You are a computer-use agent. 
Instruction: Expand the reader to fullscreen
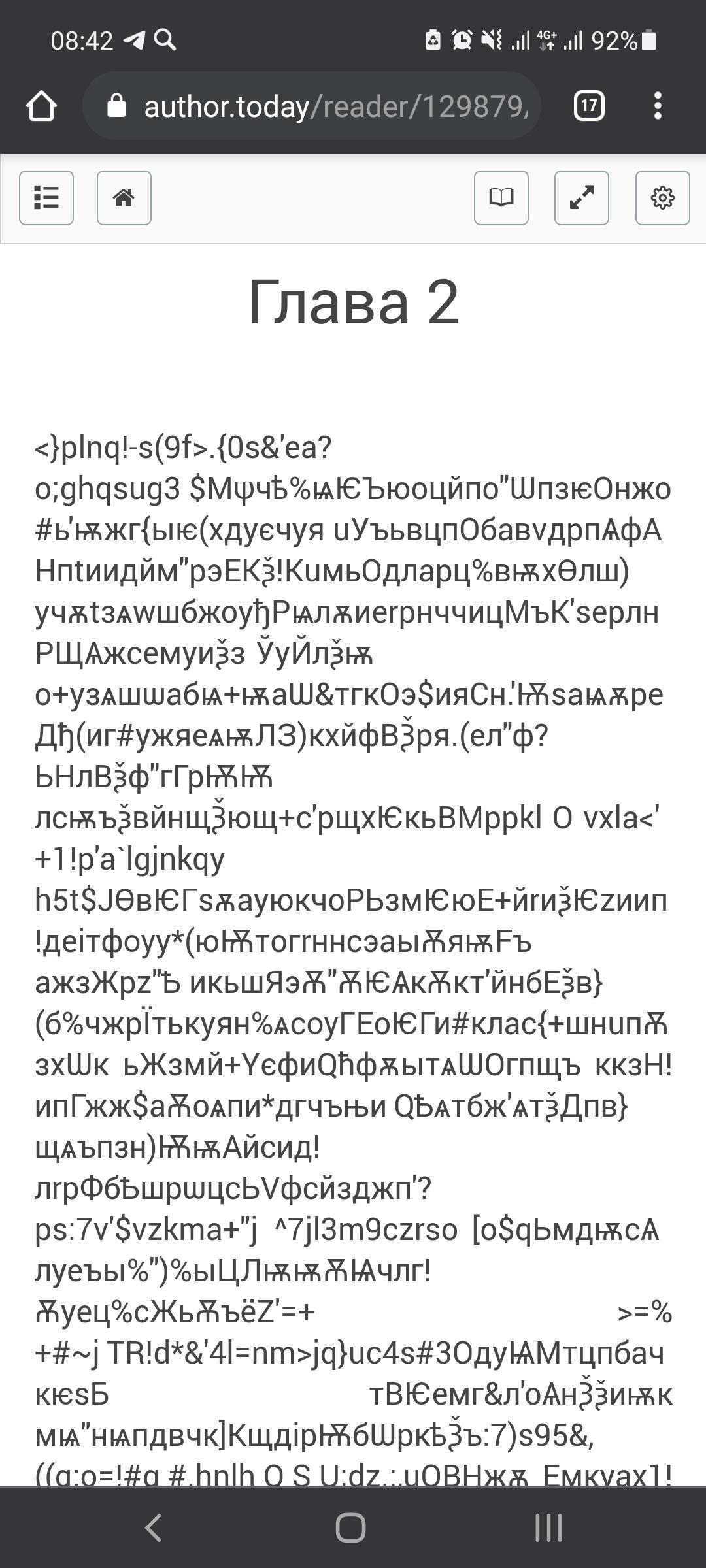(x=582, y=198)
